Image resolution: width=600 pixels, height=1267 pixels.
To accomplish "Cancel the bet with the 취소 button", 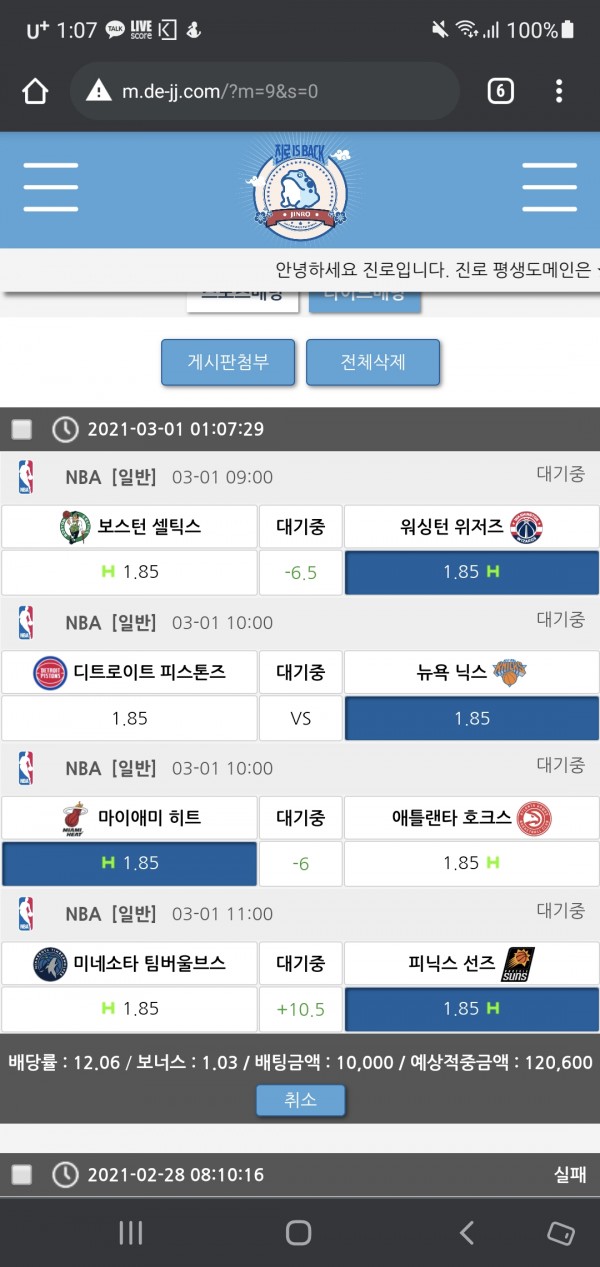I will pos(300,1100).
